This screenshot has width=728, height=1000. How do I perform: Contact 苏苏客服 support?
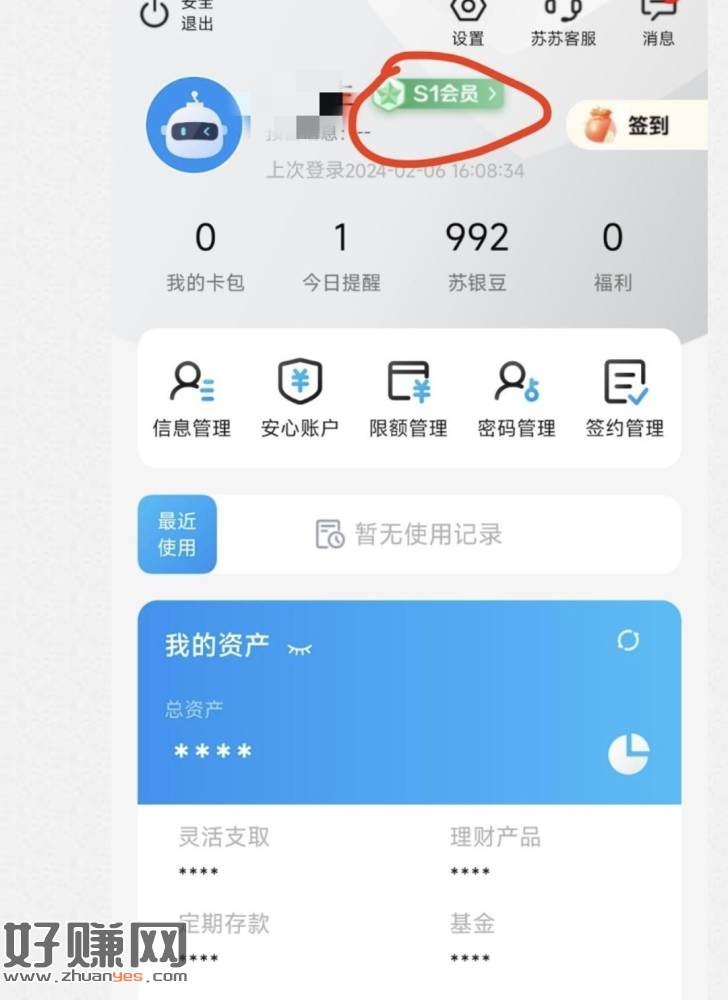pyautogui.click(x=563, y=16)
